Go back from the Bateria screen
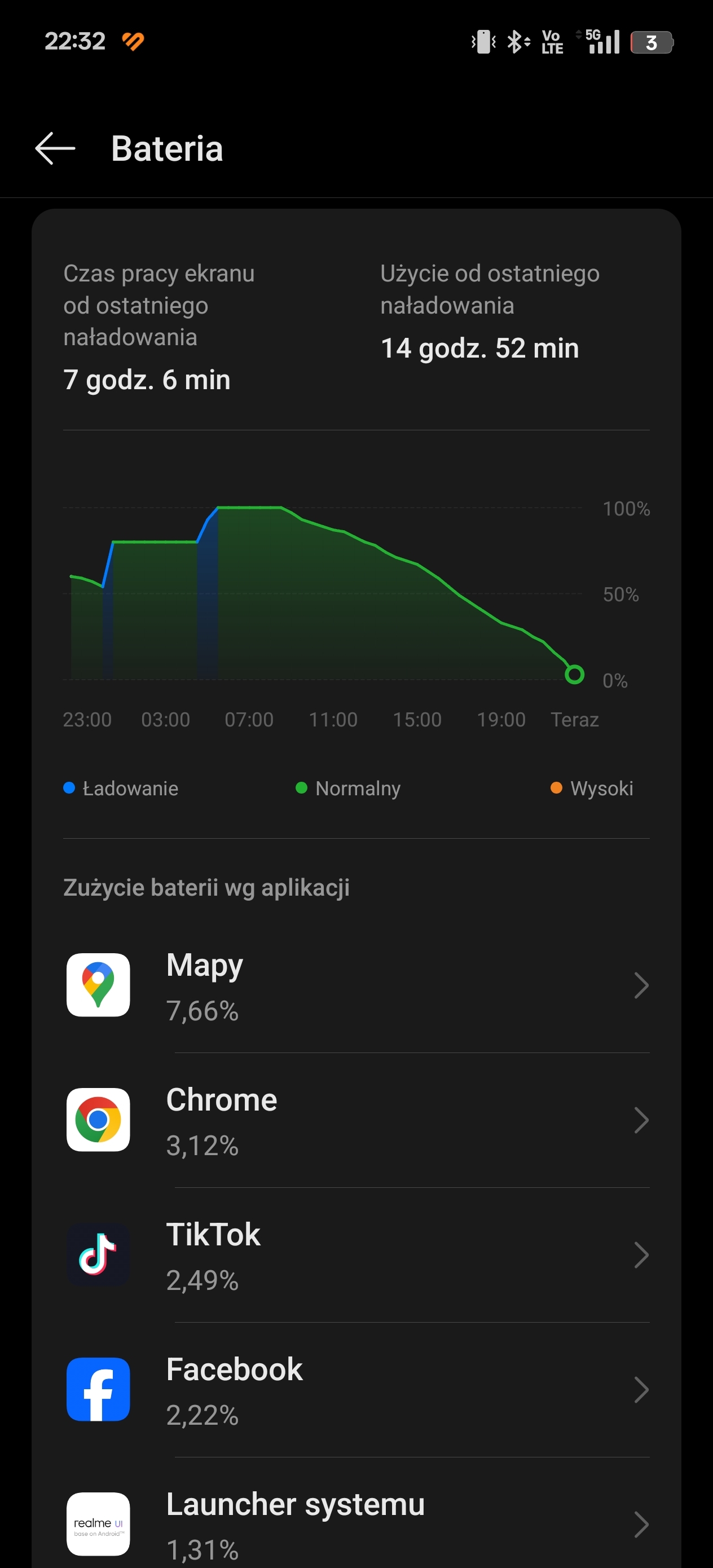Viewport: 713px width, 1568px height. coord(55,148)
